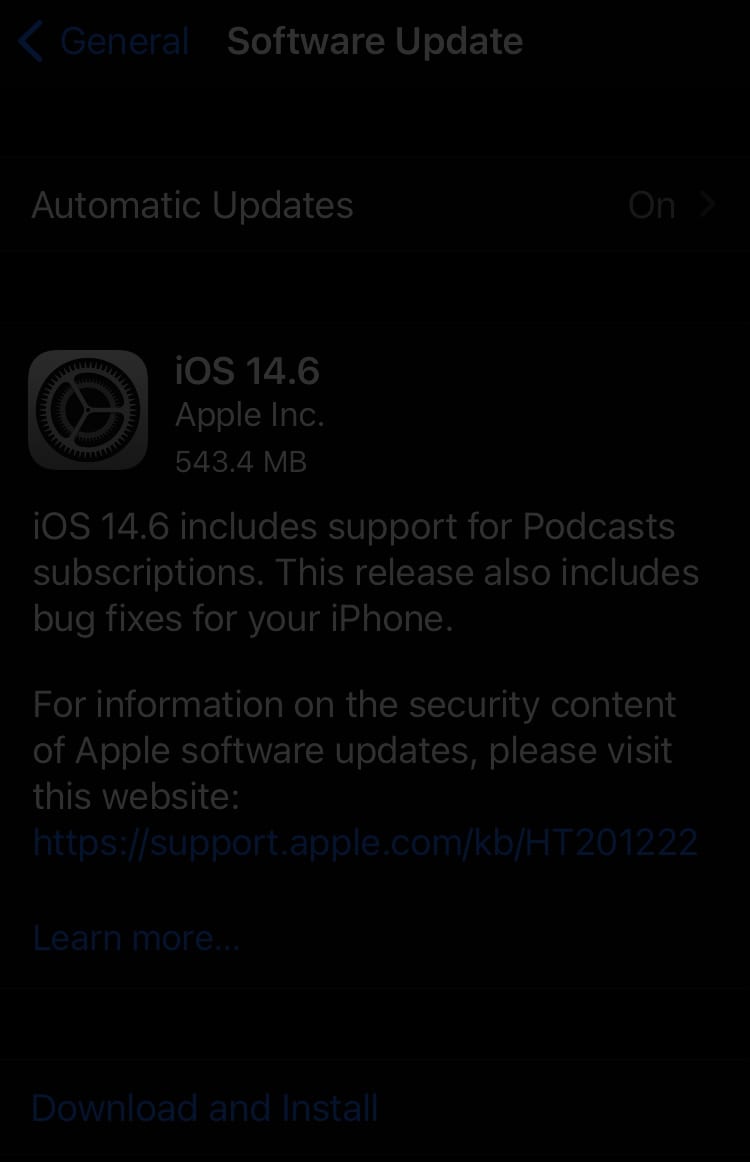This screenshot has width=750, height=1162.
Task: Tap Download and Install
Action: [205, 1108]
